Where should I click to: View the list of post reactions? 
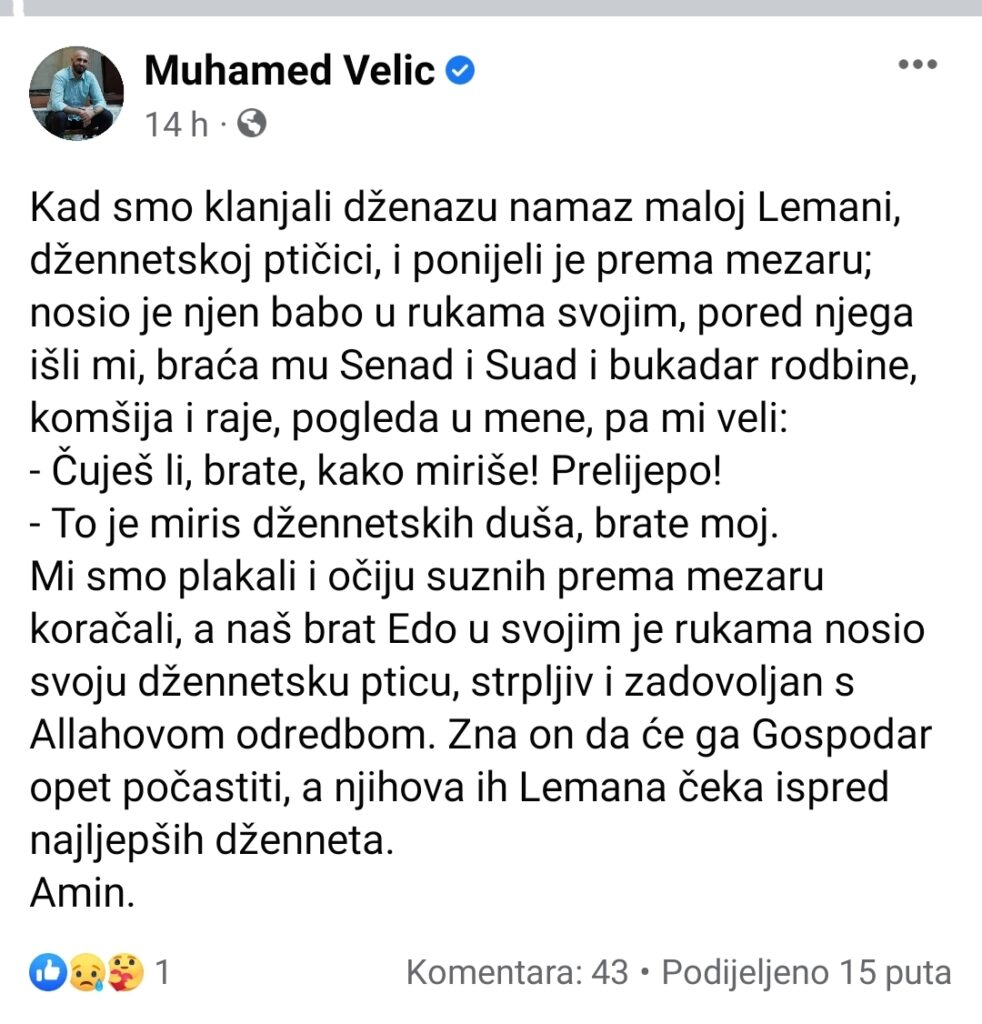(x=100, y=971)
